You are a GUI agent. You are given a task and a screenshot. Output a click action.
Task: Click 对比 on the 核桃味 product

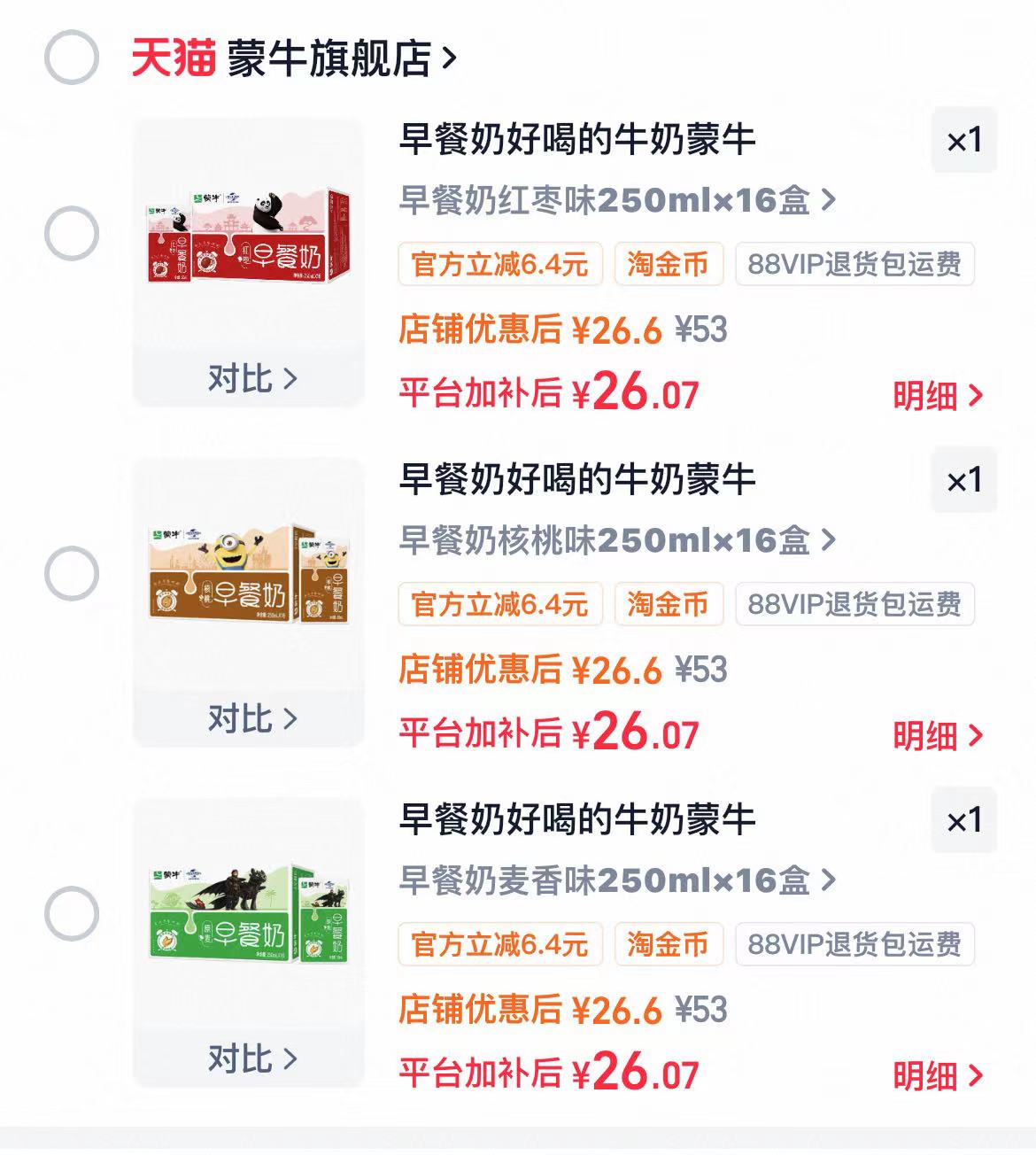pyautogui.click(x=251, y=717)
